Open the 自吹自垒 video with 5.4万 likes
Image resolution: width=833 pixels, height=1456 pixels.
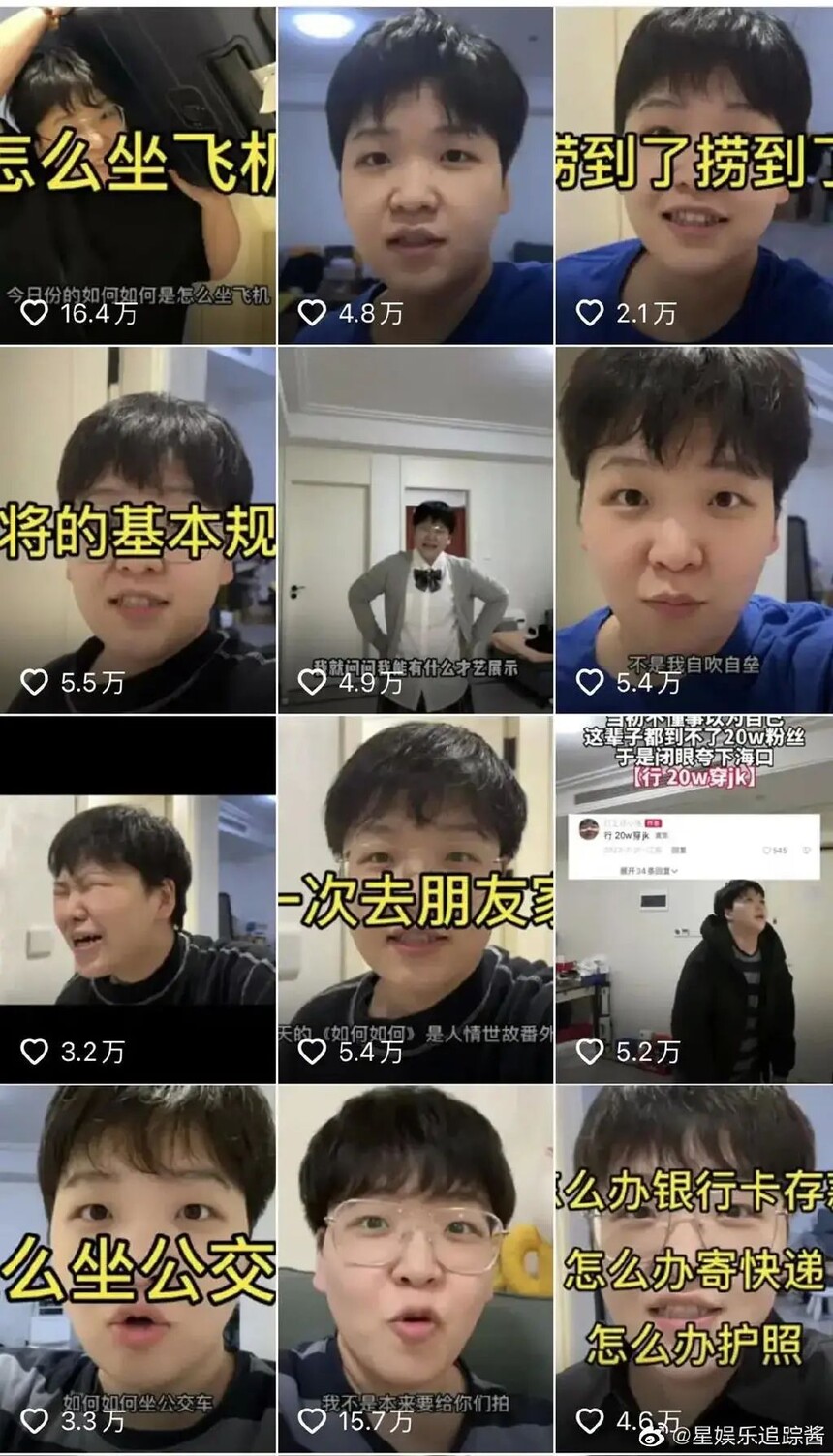coord(694,530)
